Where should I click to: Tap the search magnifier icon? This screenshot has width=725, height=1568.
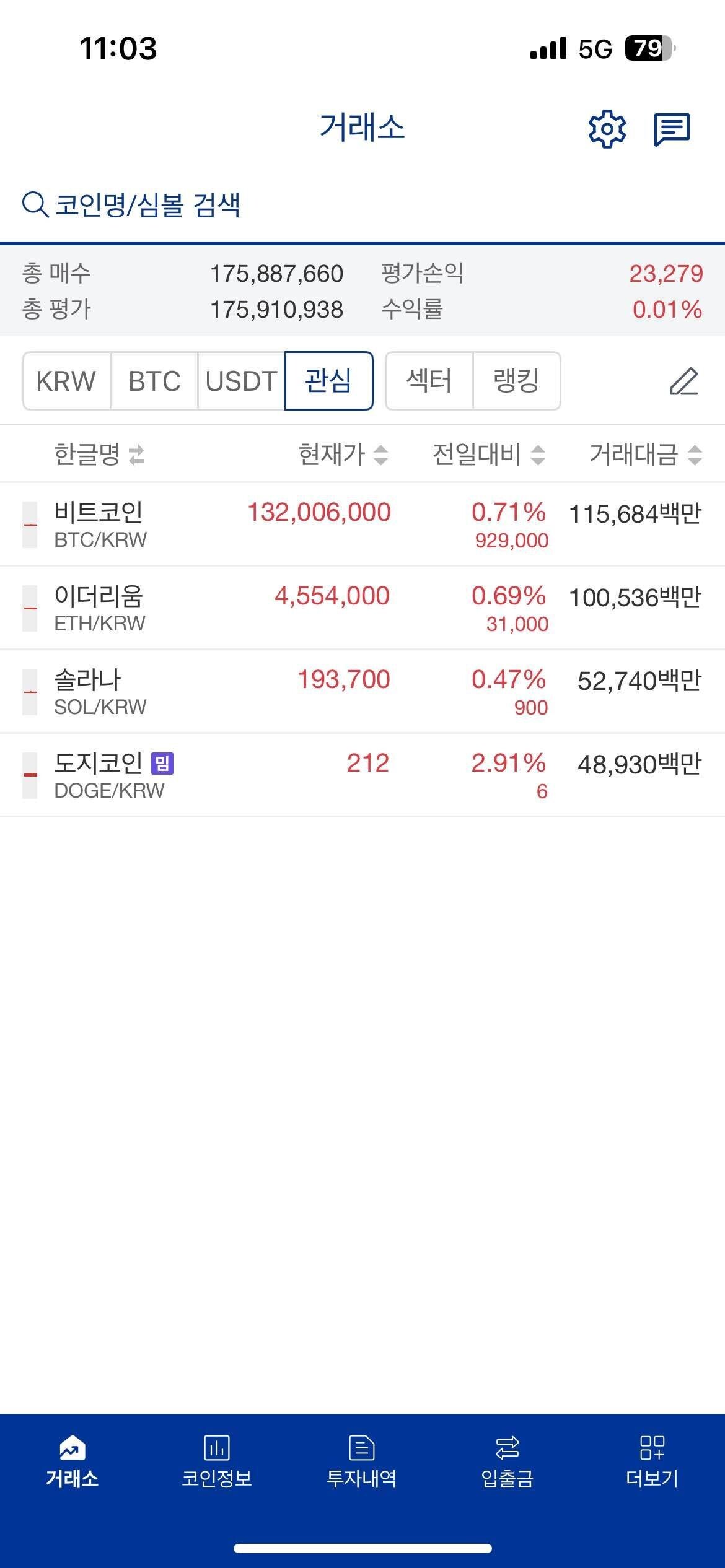(x=34, y=204)
